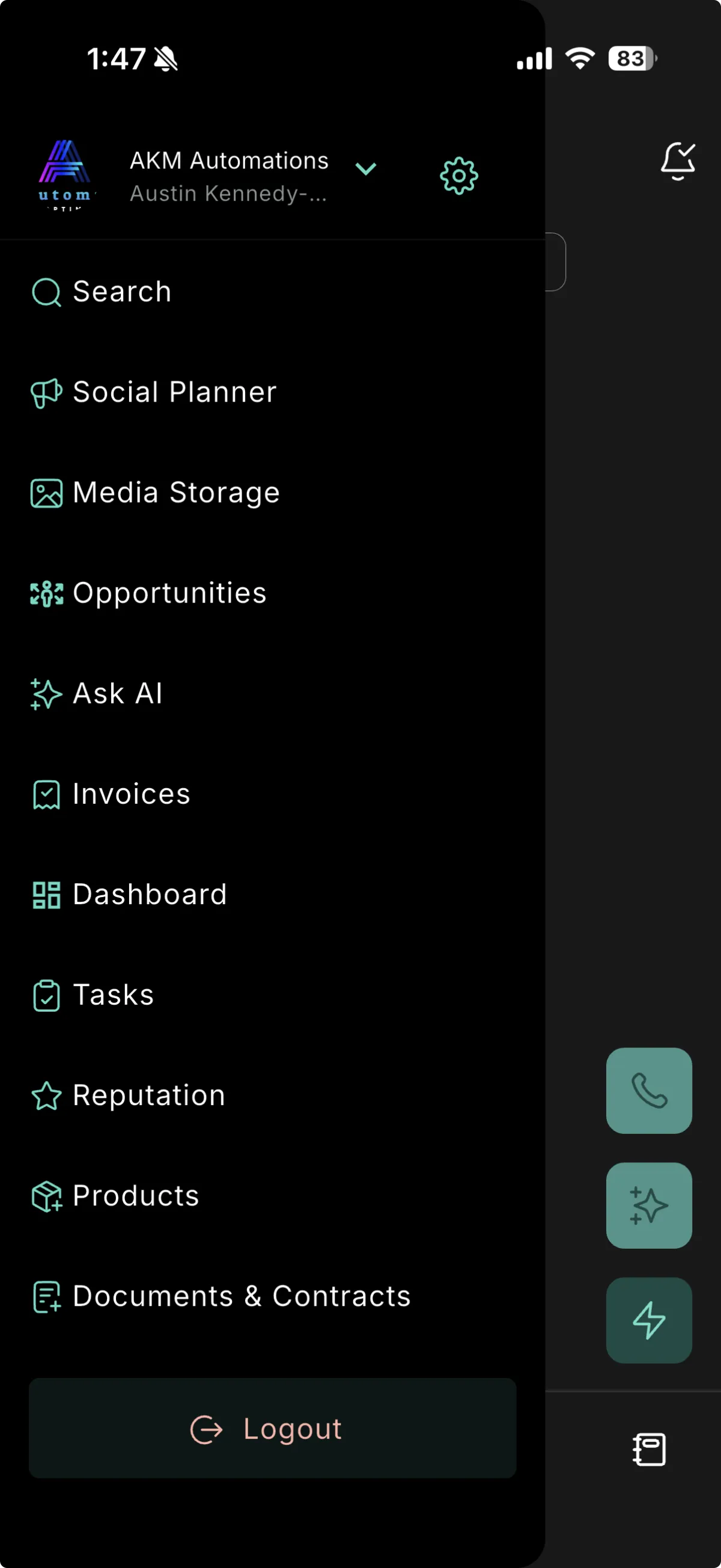Tap the AI sparkle floating button

click(648, 1205)
